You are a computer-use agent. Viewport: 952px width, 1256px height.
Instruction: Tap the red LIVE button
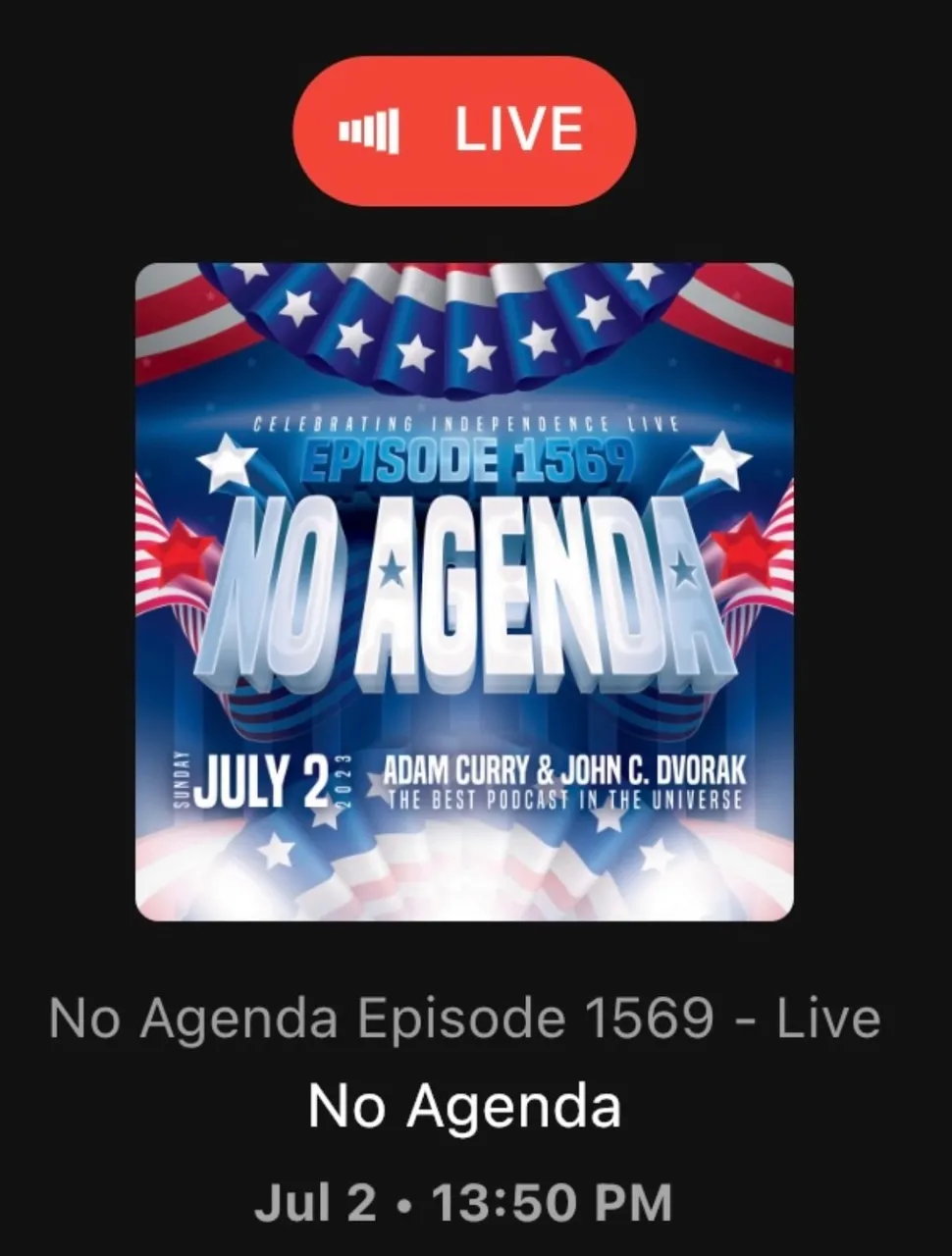[x=464, y=131]
